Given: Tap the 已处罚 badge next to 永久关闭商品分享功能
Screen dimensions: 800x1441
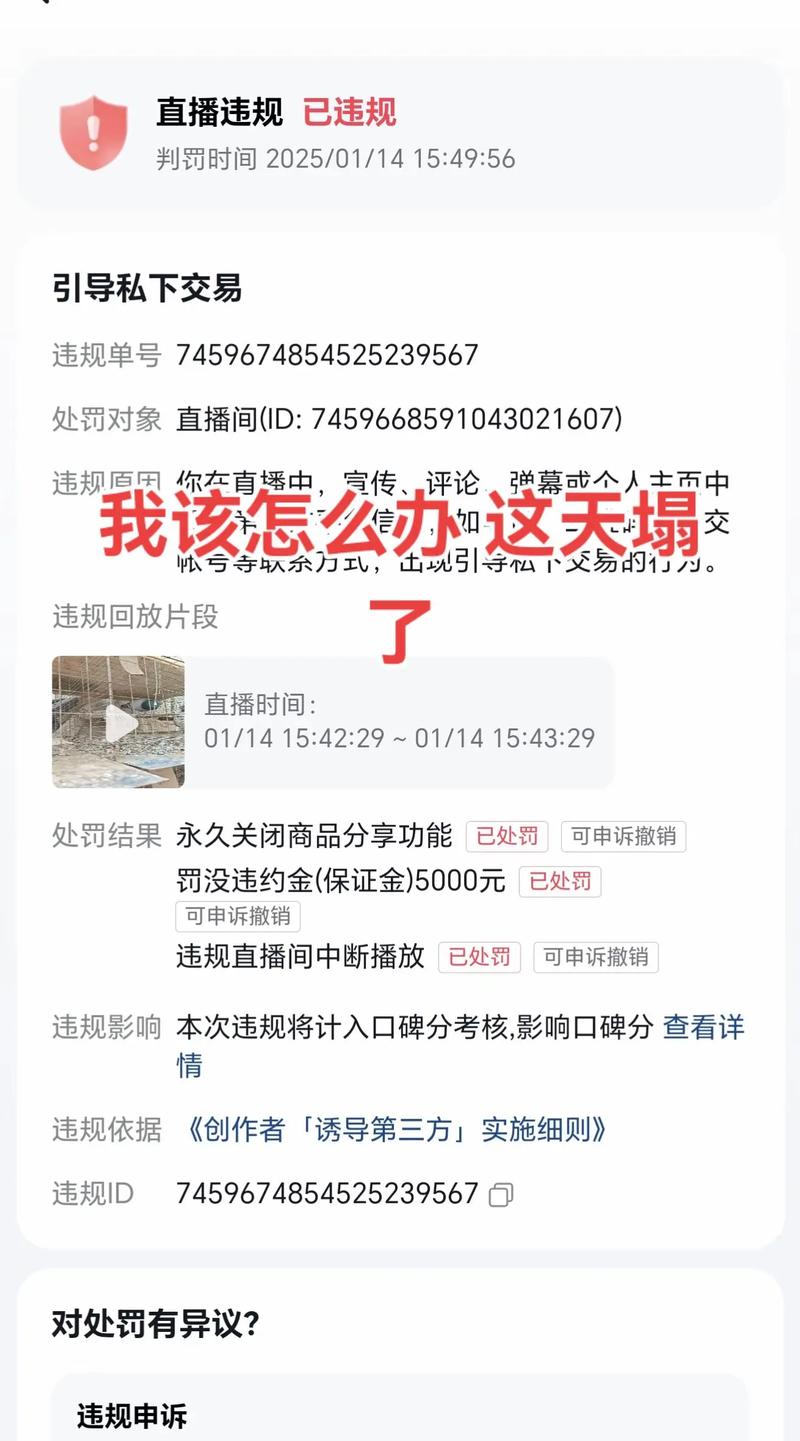Looking at the screenshot, I should (x=506, y=836).
